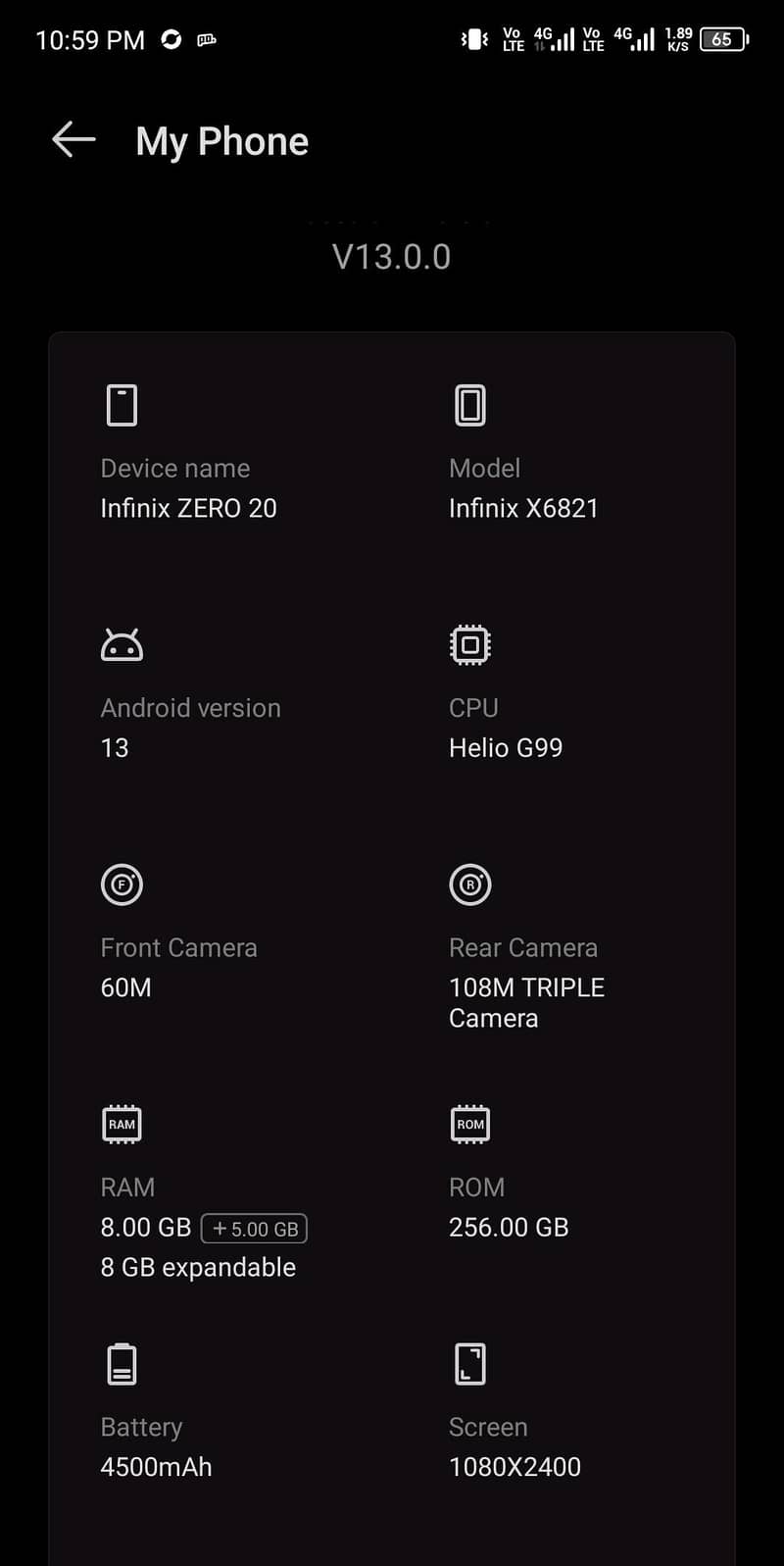This screenshot has height=1566, width=784.
Task: Open the +5.00 GB extended RAM chip
Action: point(254,1229)
